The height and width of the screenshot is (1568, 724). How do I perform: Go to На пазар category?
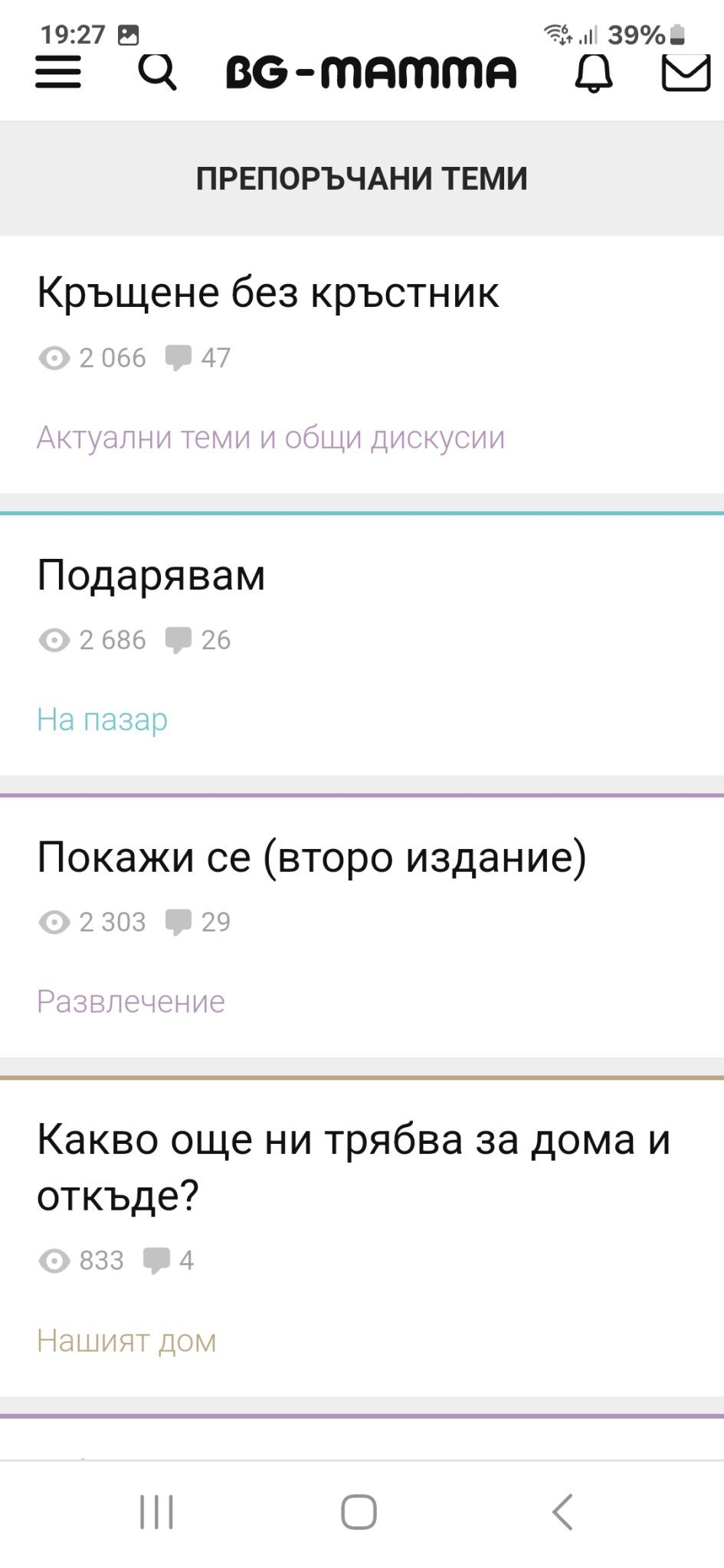click(102, 720)
